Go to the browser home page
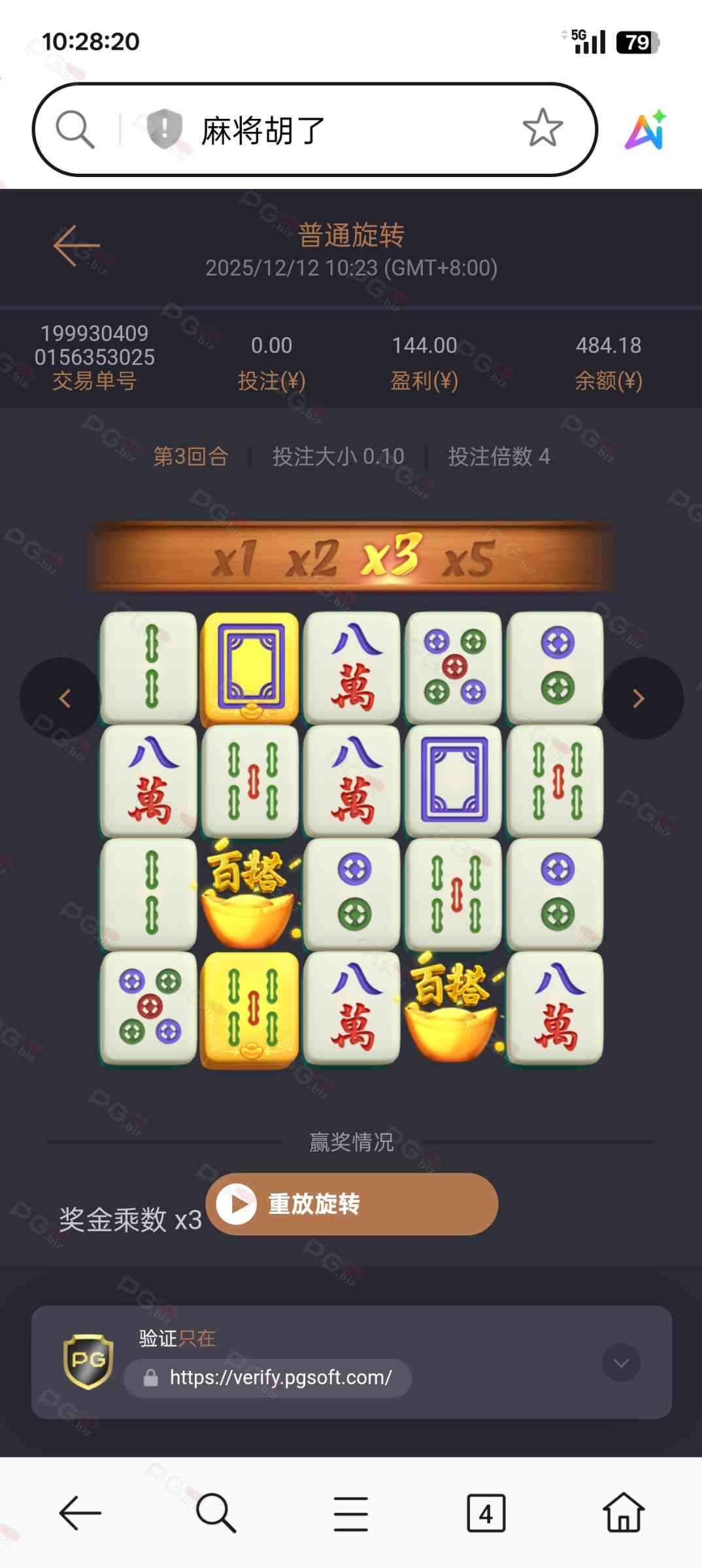This screenshot has width=702, height=1568. (623, 1512)
